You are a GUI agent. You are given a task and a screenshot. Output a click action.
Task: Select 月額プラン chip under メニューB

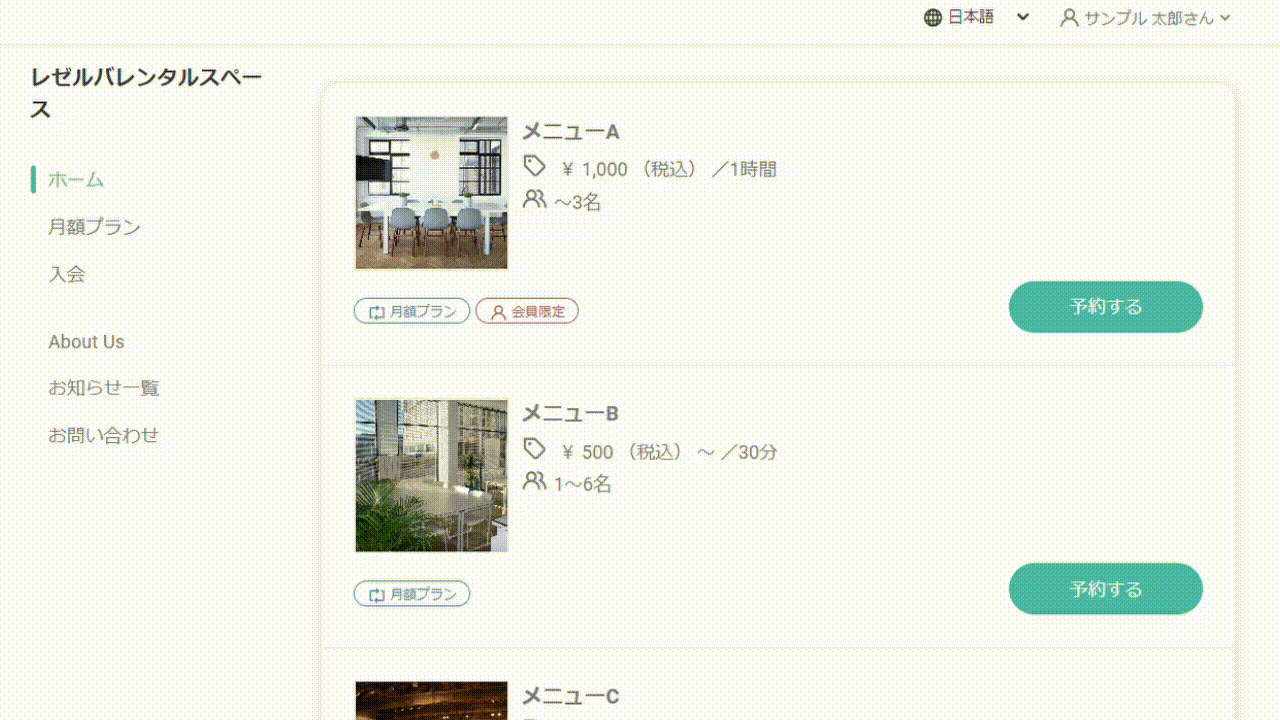pos(412,594)
